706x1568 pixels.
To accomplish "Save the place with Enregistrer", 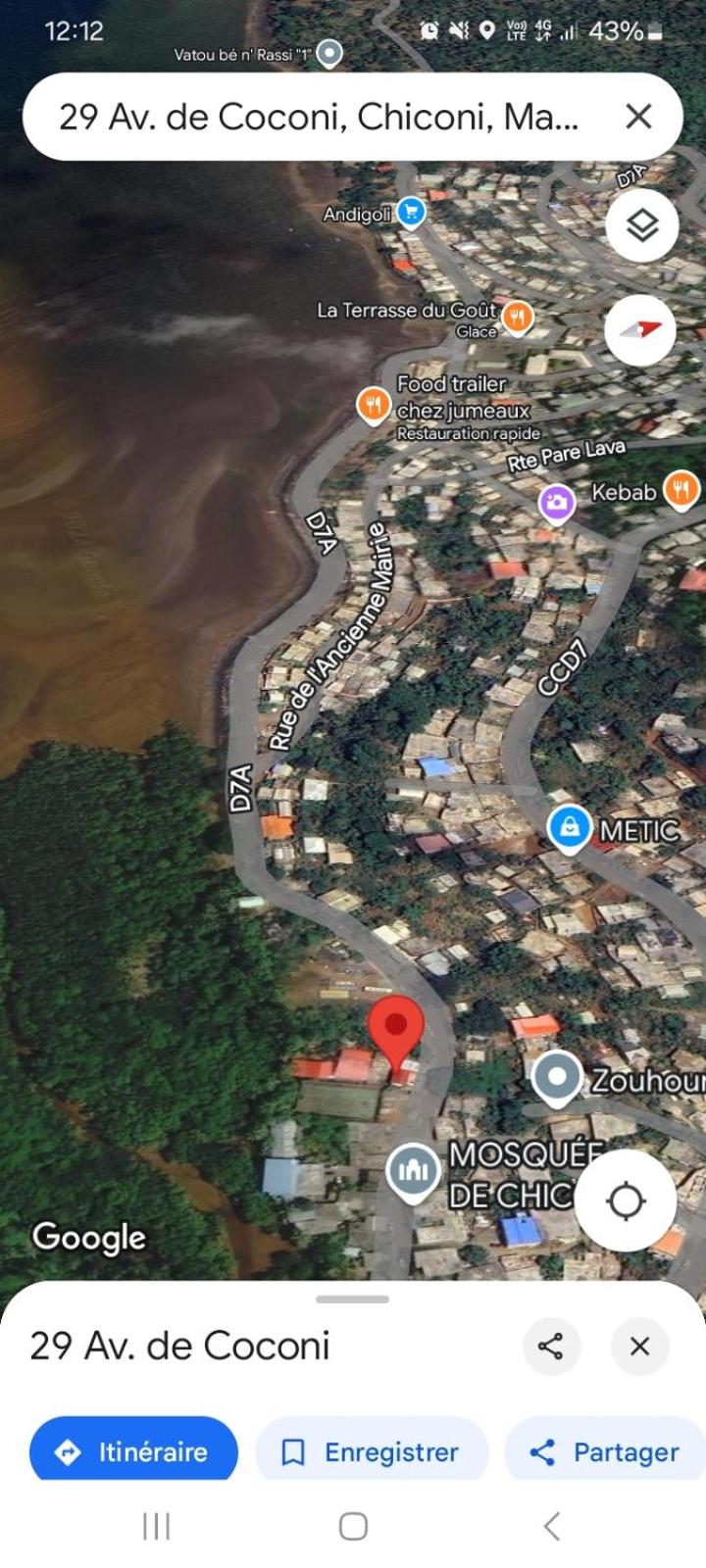I will point(372,1450).
